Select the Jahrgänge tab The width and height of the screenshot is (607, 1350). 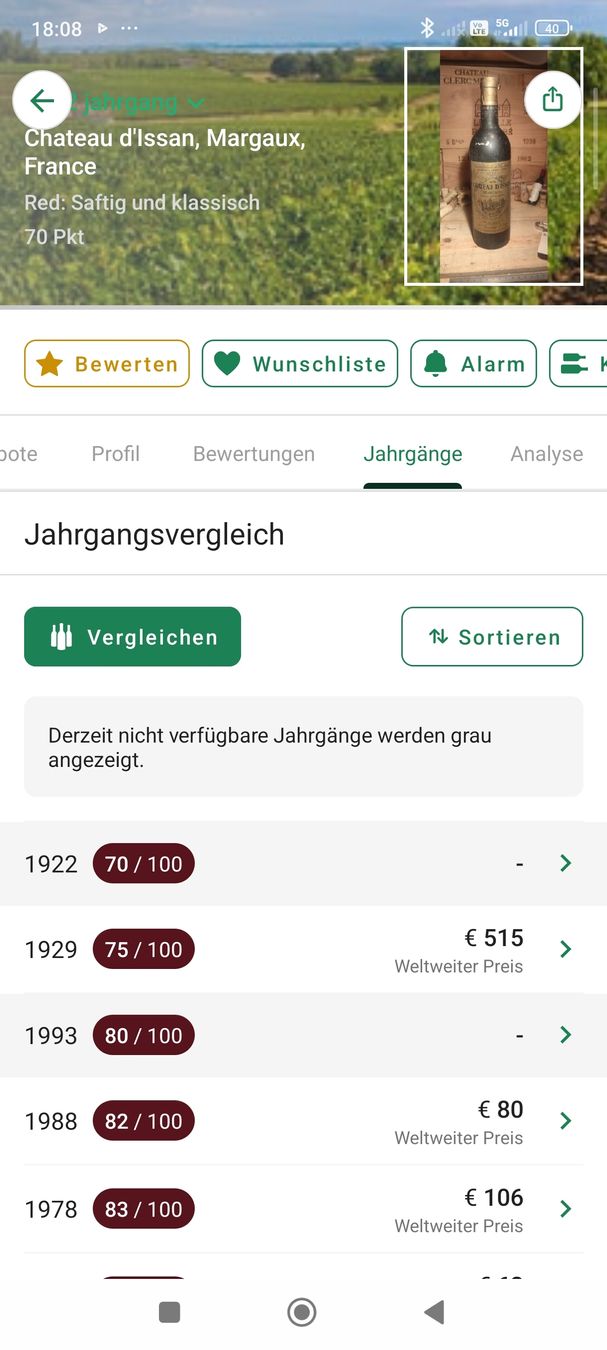(413, 454)
